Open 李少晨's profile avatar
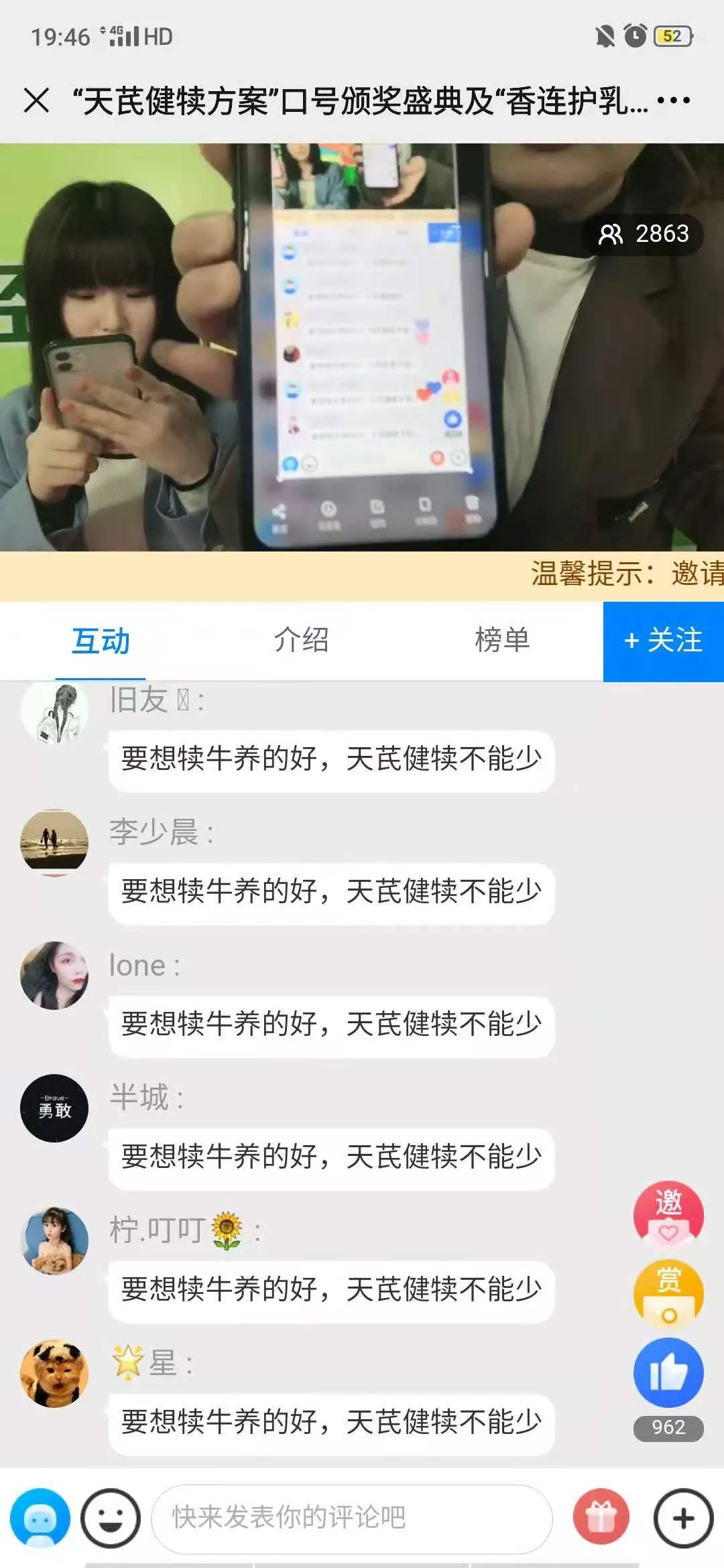724x1568 pixels. tap(54, 842)
